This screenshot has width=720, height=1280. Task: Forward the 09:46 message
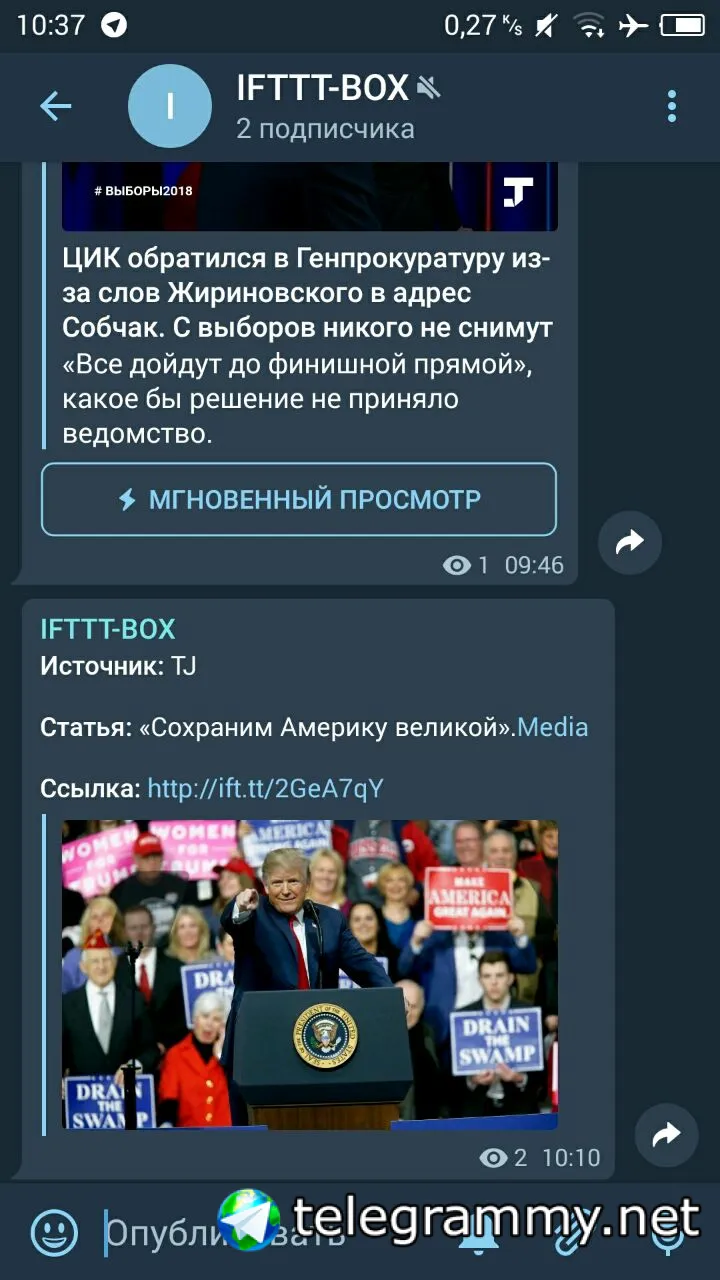[630, 543]
